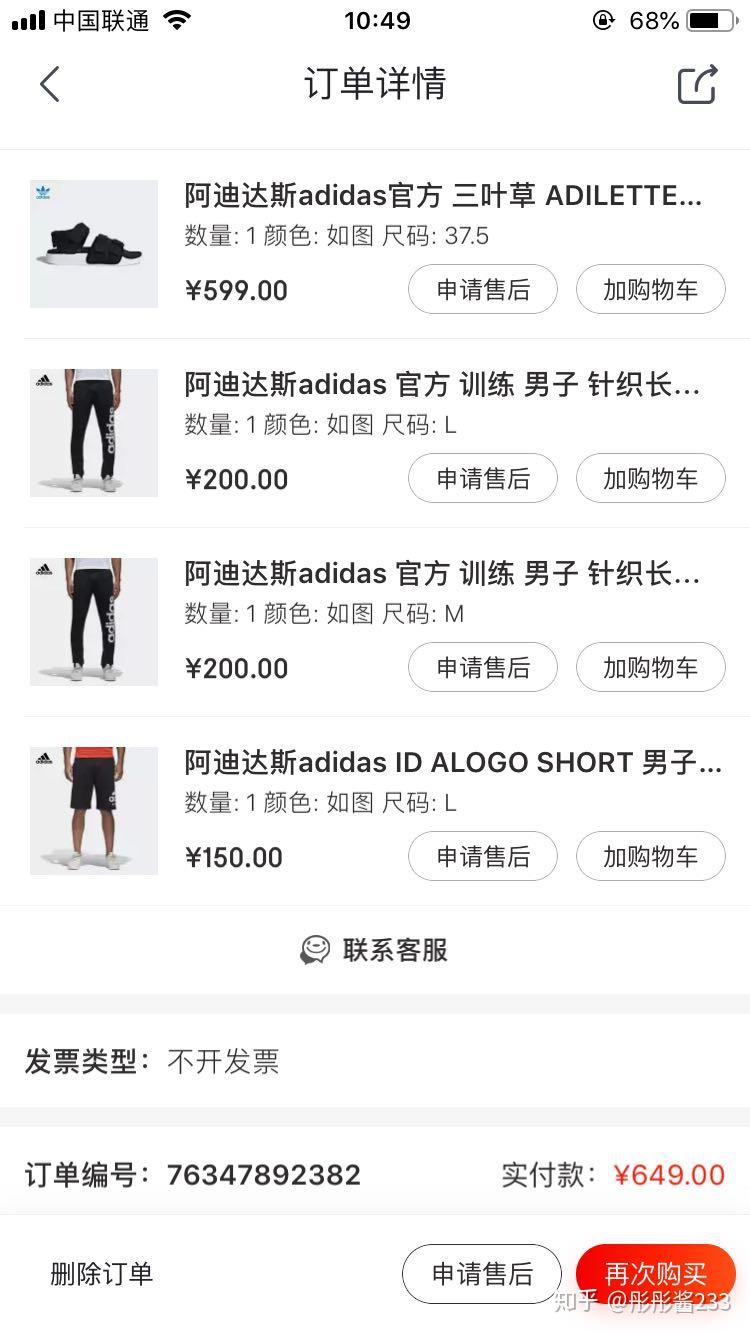This screenshot has height=1334, width=750.
Task: Share this order using the top icon
Action: tap(697, 84)
